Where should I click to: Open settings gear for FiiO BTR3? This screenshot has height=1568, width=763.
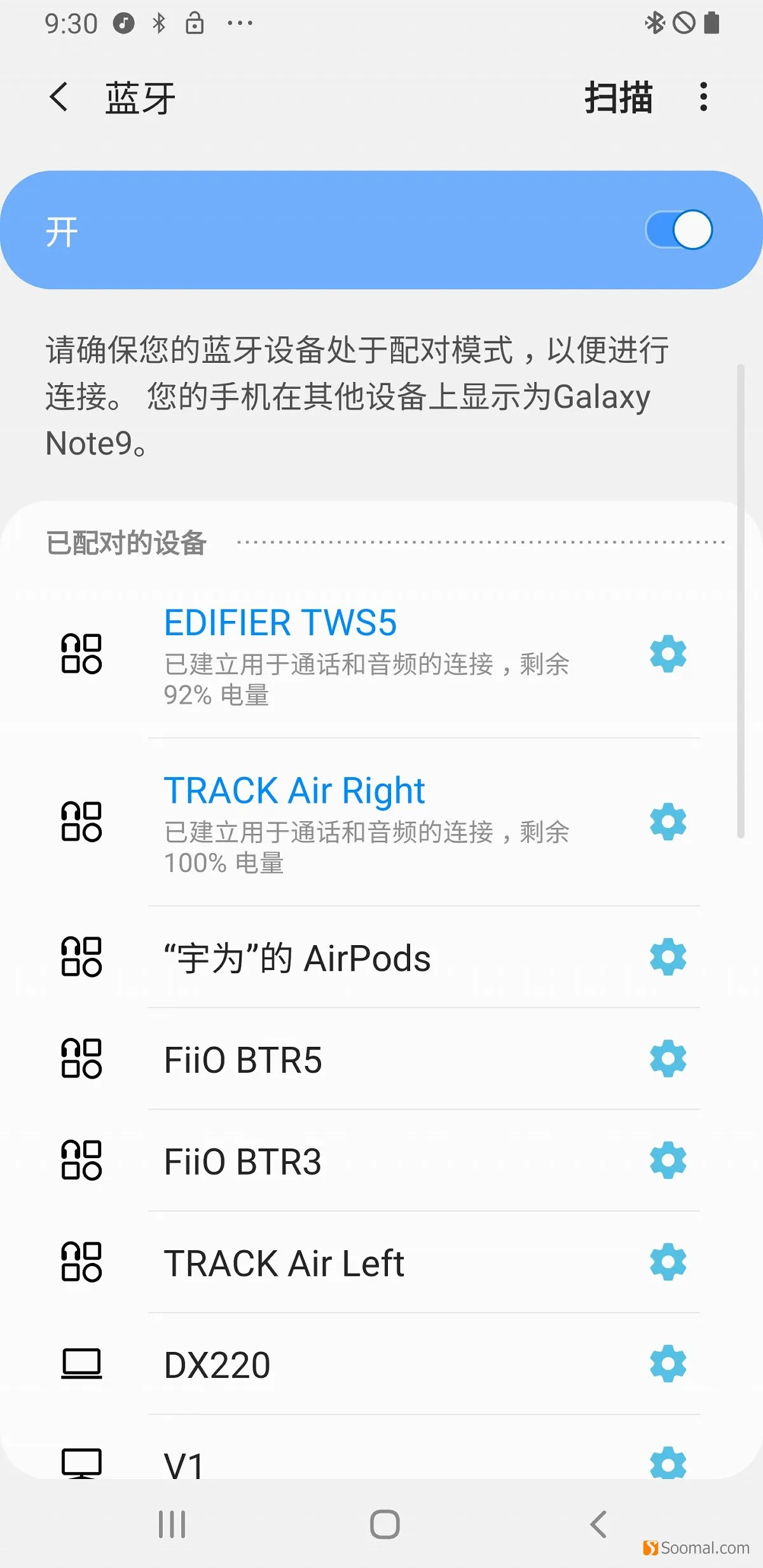(x=668, y=1161)
